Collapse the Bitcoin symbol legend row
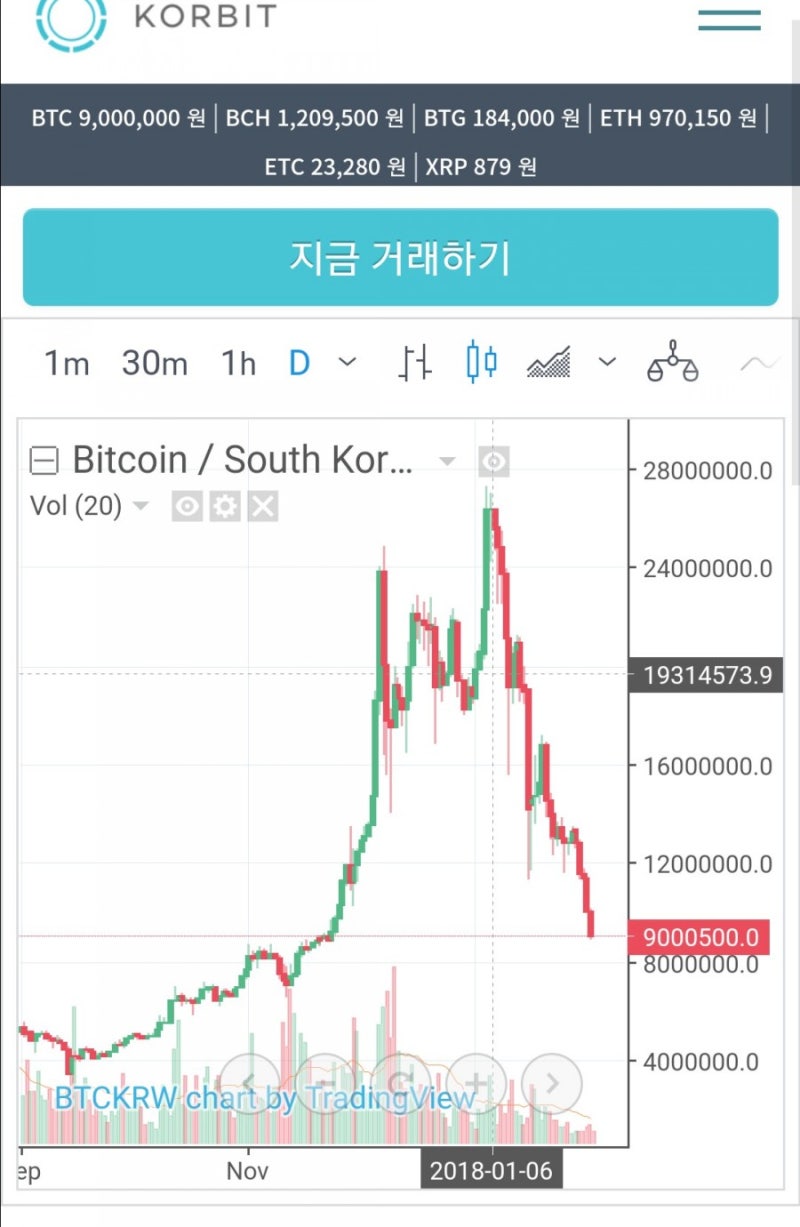800x1227 pixels. [x=42, y=460]
